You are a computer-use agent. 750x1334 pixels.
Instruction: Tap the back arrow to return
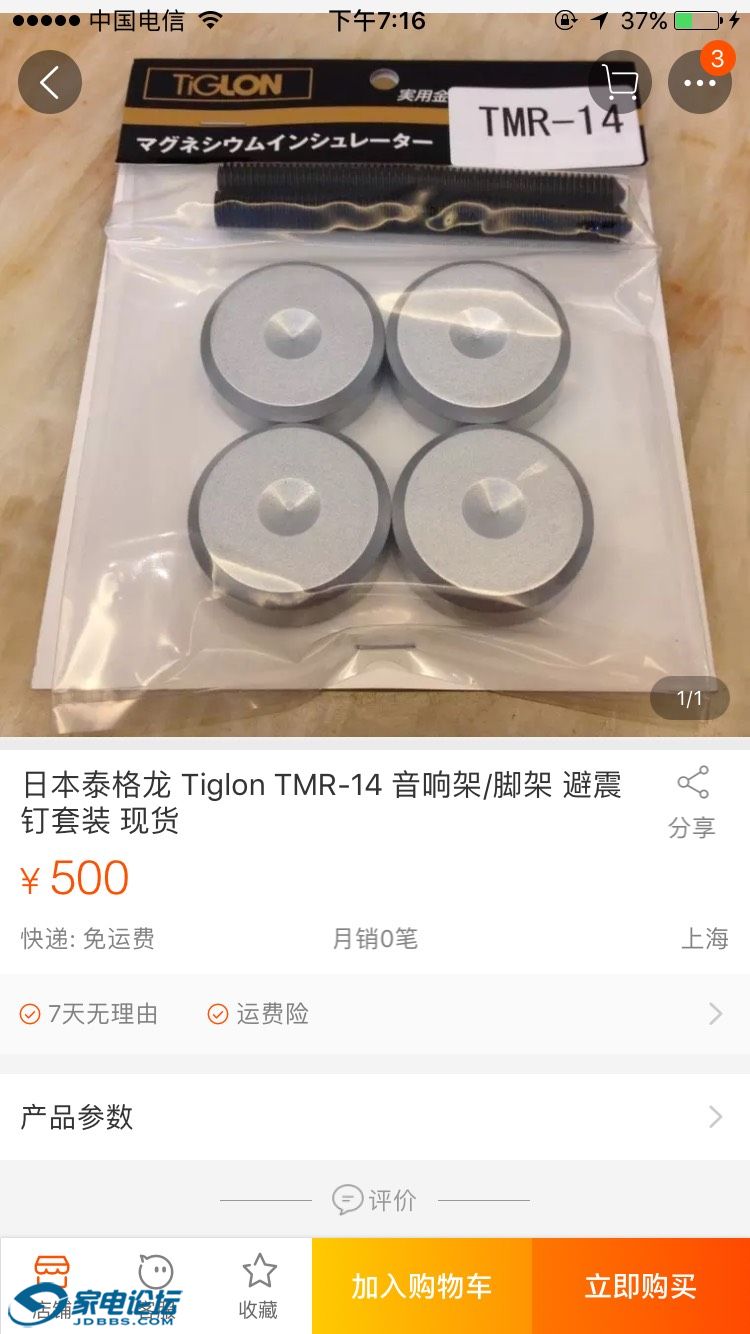50,82
